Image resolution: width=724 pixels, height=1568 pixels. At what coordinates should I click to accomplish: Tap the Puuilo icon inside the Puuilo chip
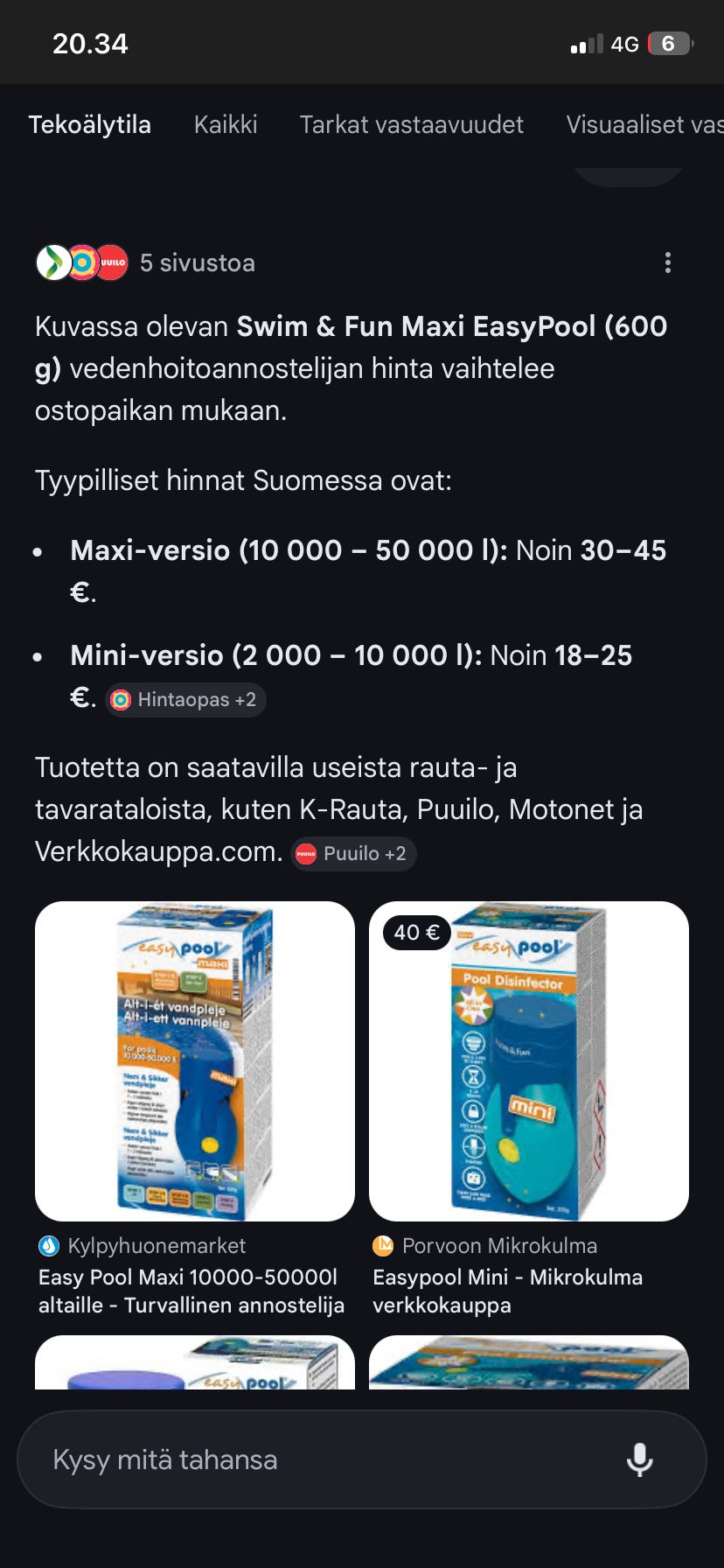pyautogui.click(x=305, y=853)
